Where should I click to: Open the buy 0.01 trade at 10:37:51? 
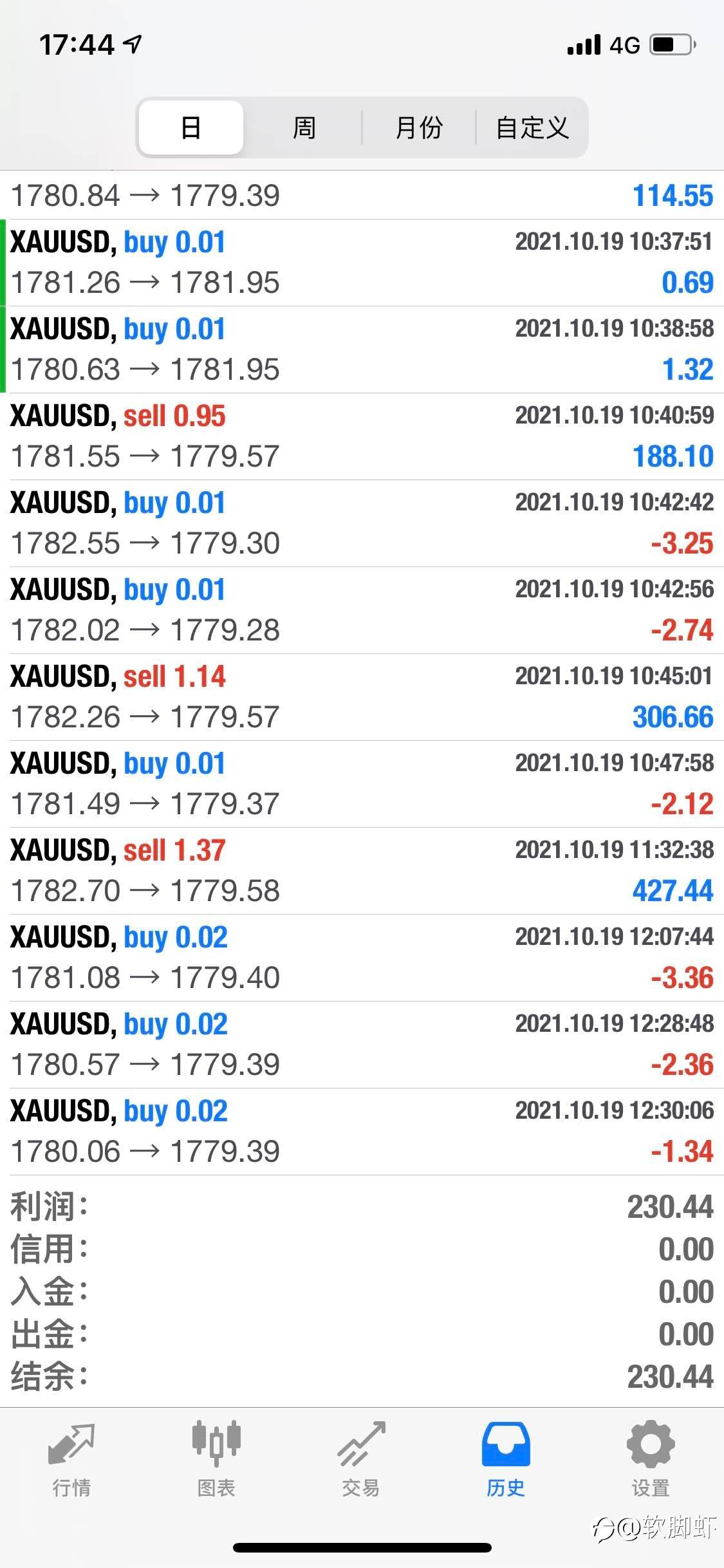(362, 263)
